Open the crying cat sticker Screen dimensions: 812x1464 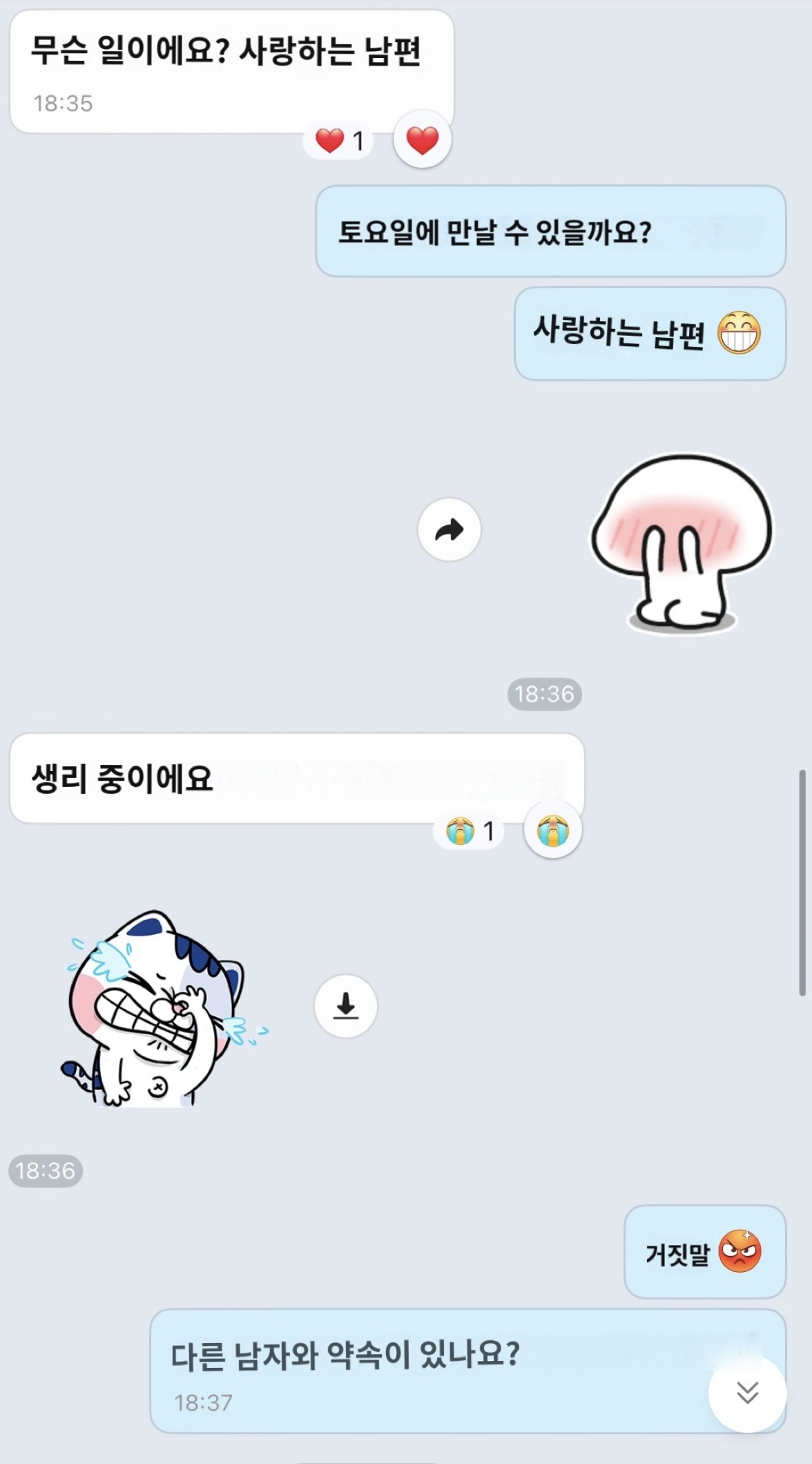coord(160,1009)
